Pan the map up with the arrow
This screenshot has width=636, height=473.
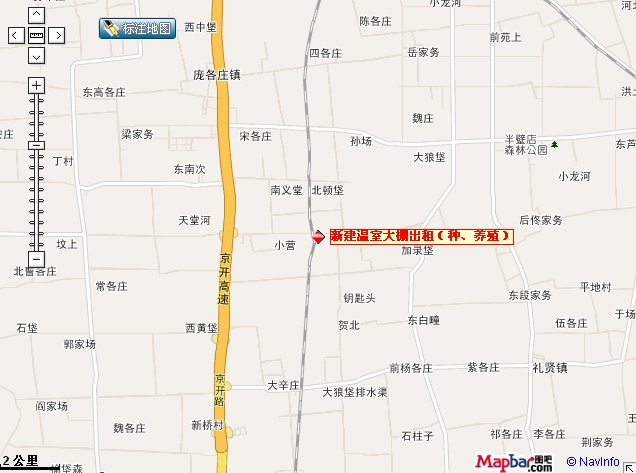click(36, 15)
